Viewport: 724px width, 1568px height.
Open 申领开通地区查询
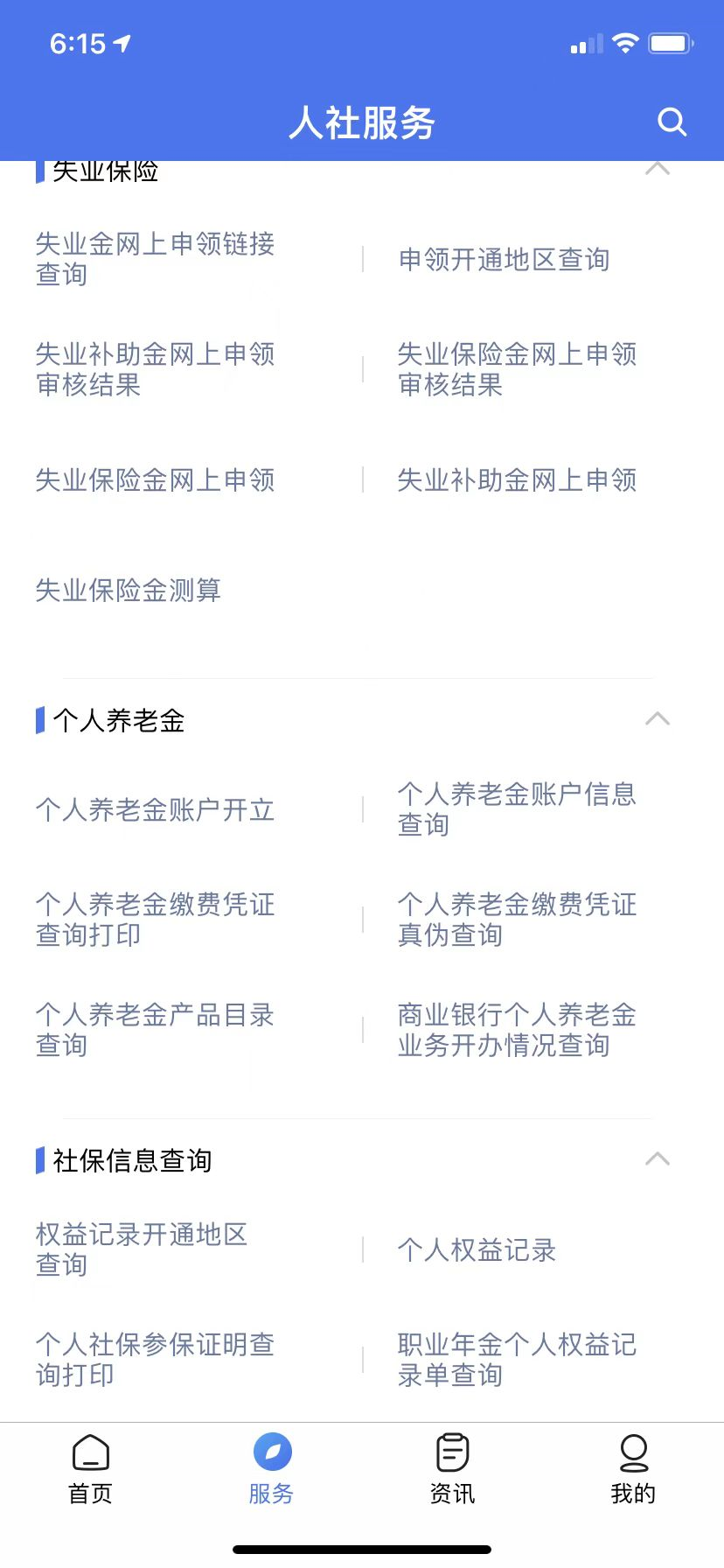pyautogui.click(x=504, y=260)
